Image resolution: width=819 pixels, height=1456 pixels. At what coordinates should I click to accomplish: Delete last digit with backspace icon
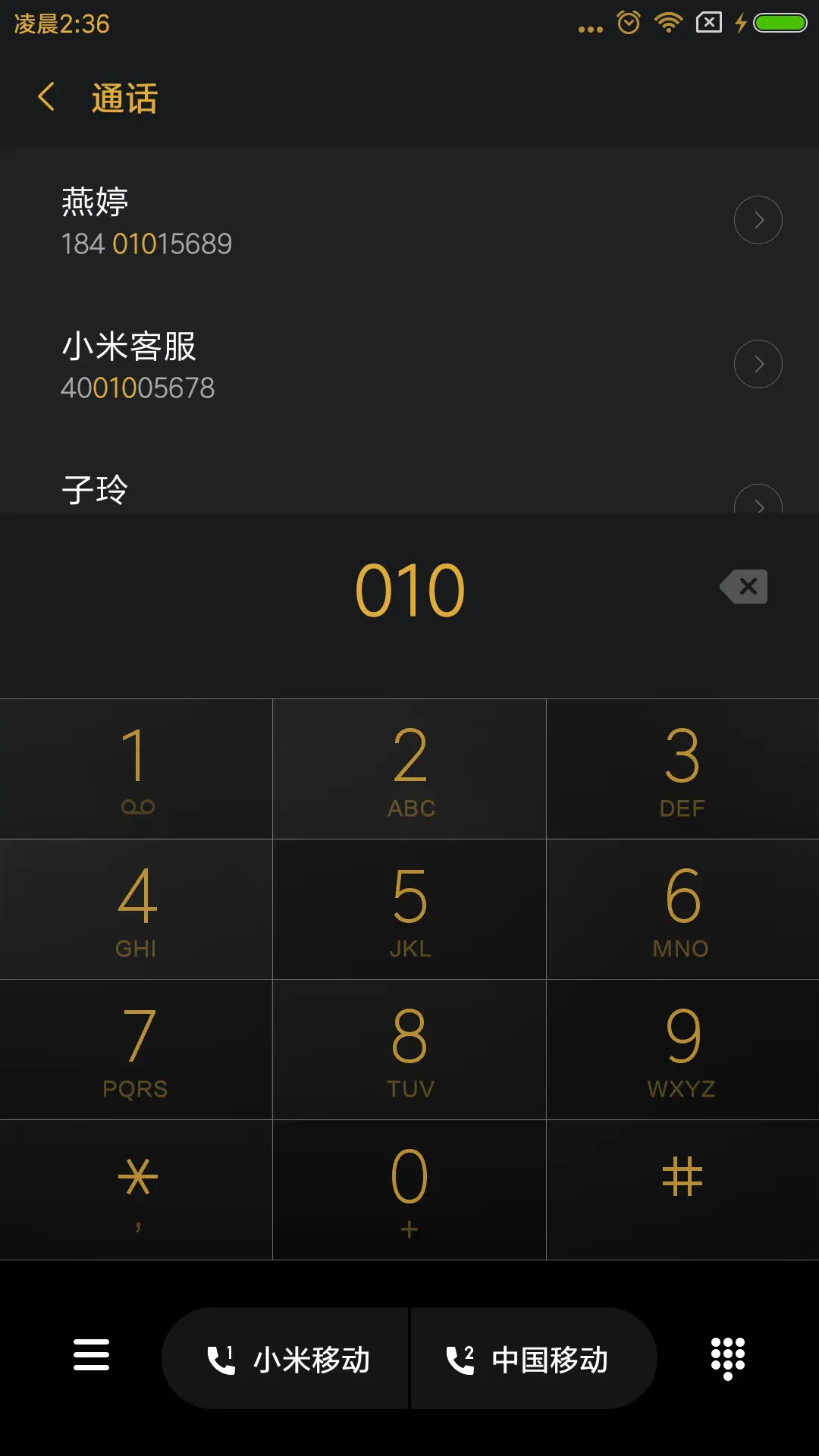coord(742,586)
